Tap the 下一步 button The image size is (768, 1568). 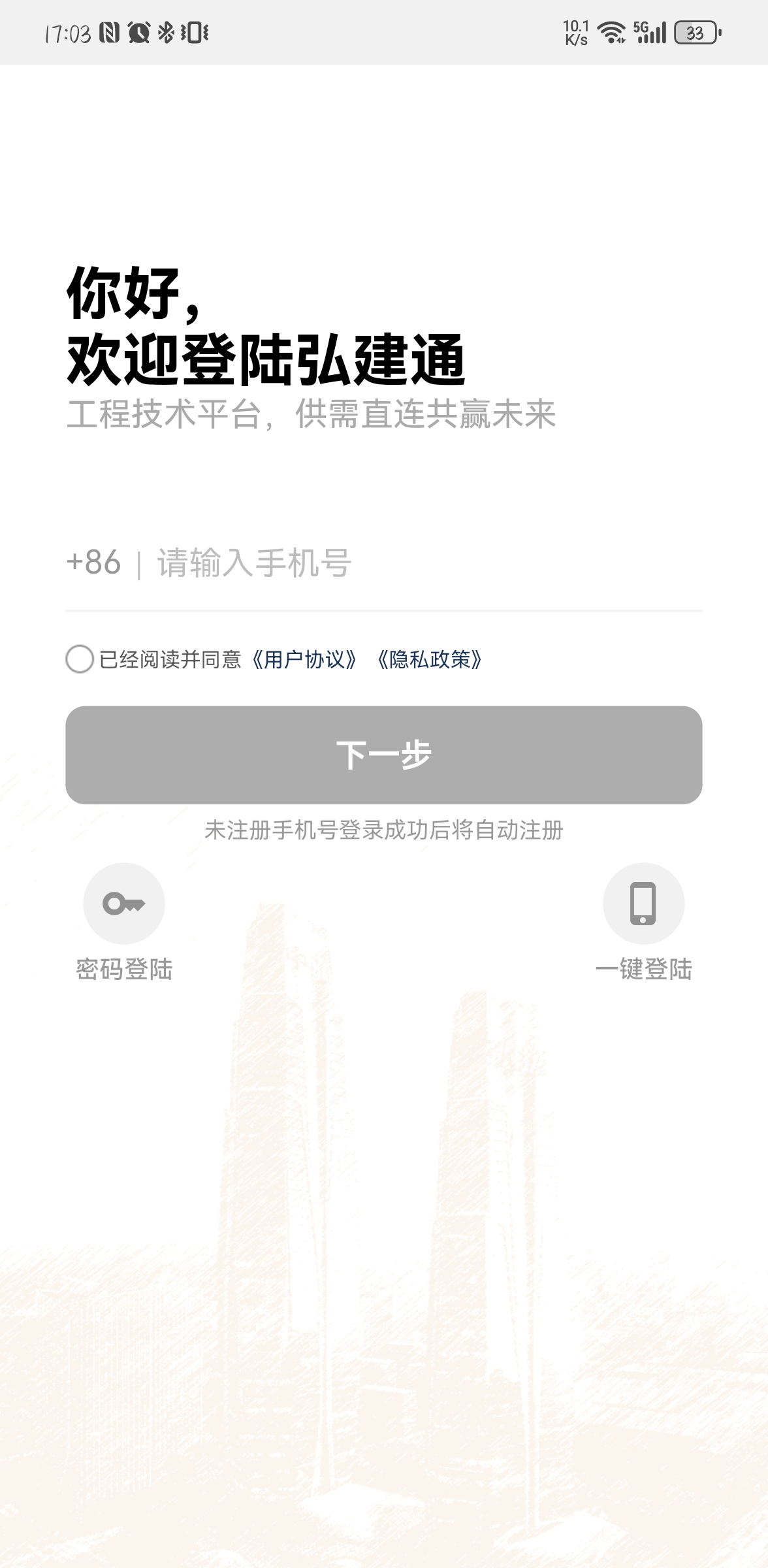[384, 755]
